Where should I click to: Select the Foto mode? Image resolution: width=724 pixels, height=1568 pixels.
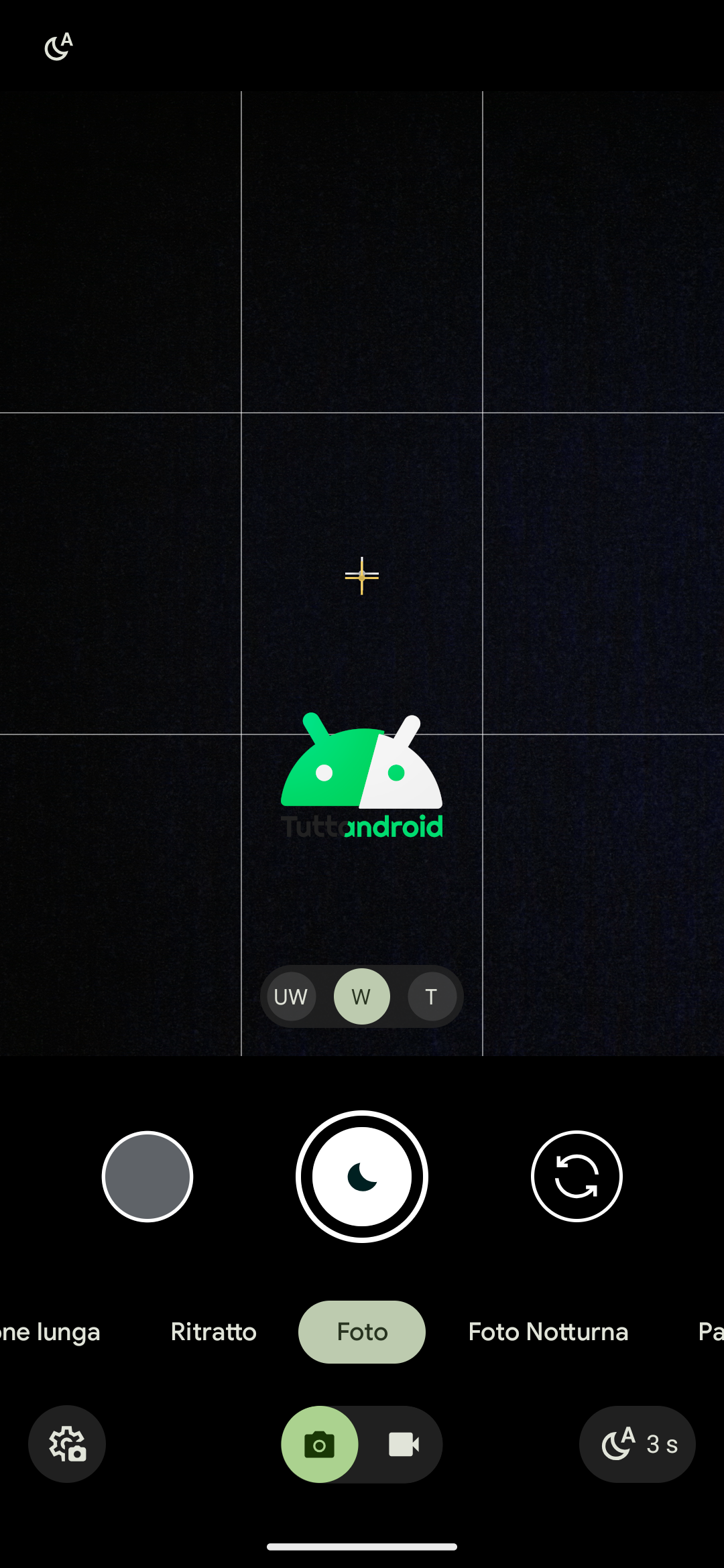[x=362, y=1332]
